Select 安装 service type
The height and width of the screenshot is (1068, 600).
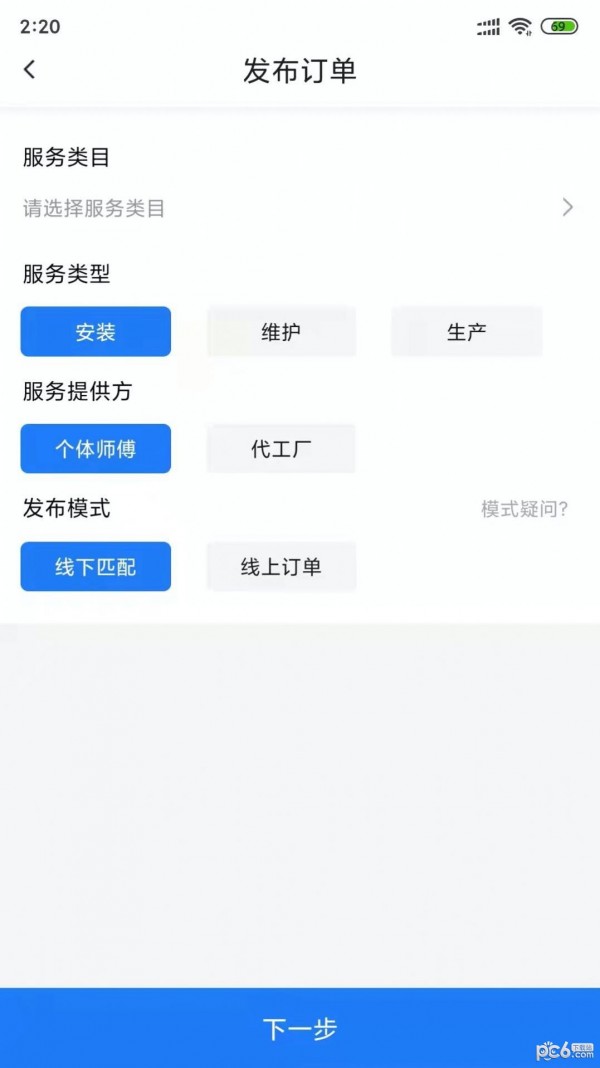point(96,332)
